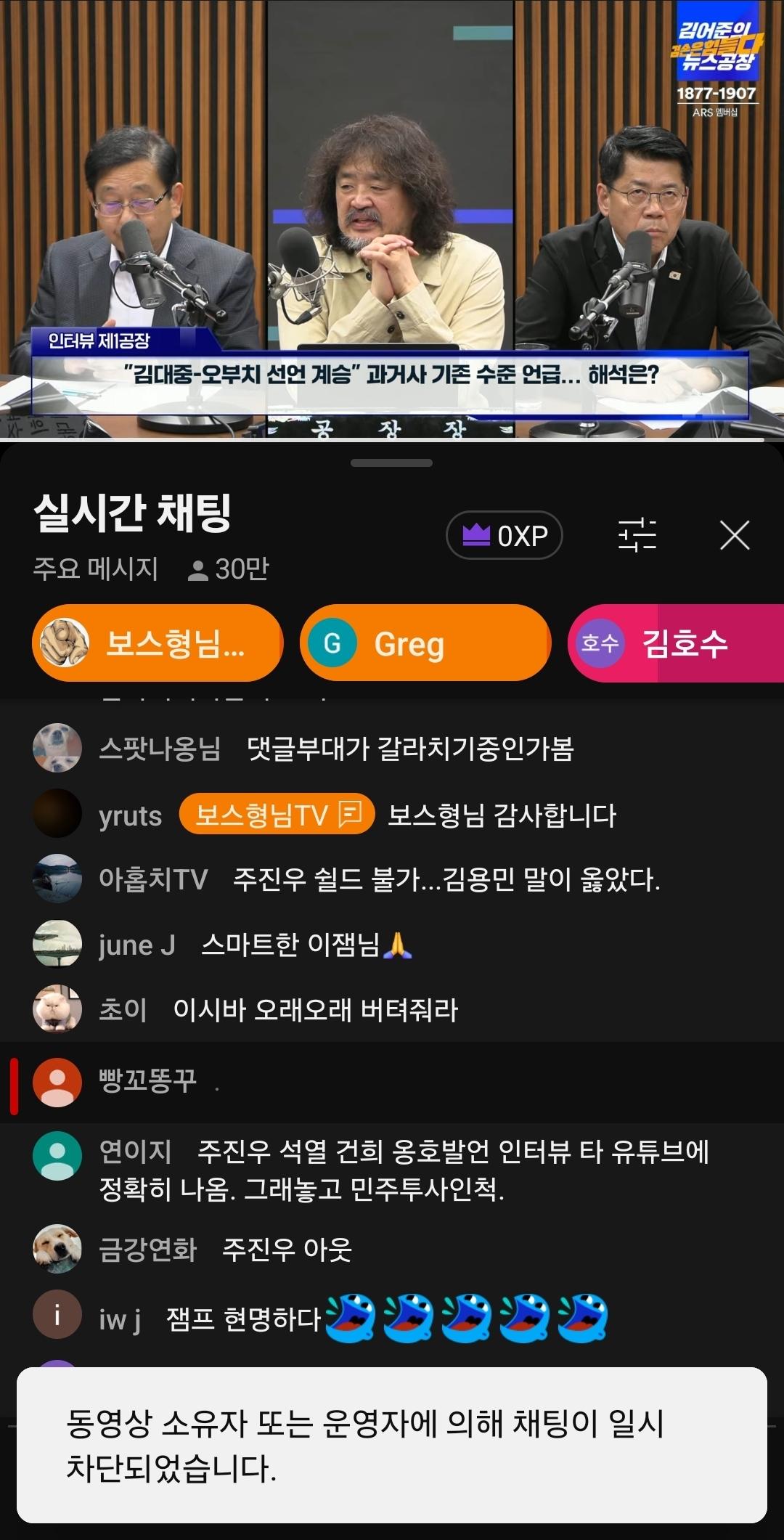The width and height of the screenshot is (784, 1540).
Task: Open 보스형님 Super Chat chip
Action: 158,643
